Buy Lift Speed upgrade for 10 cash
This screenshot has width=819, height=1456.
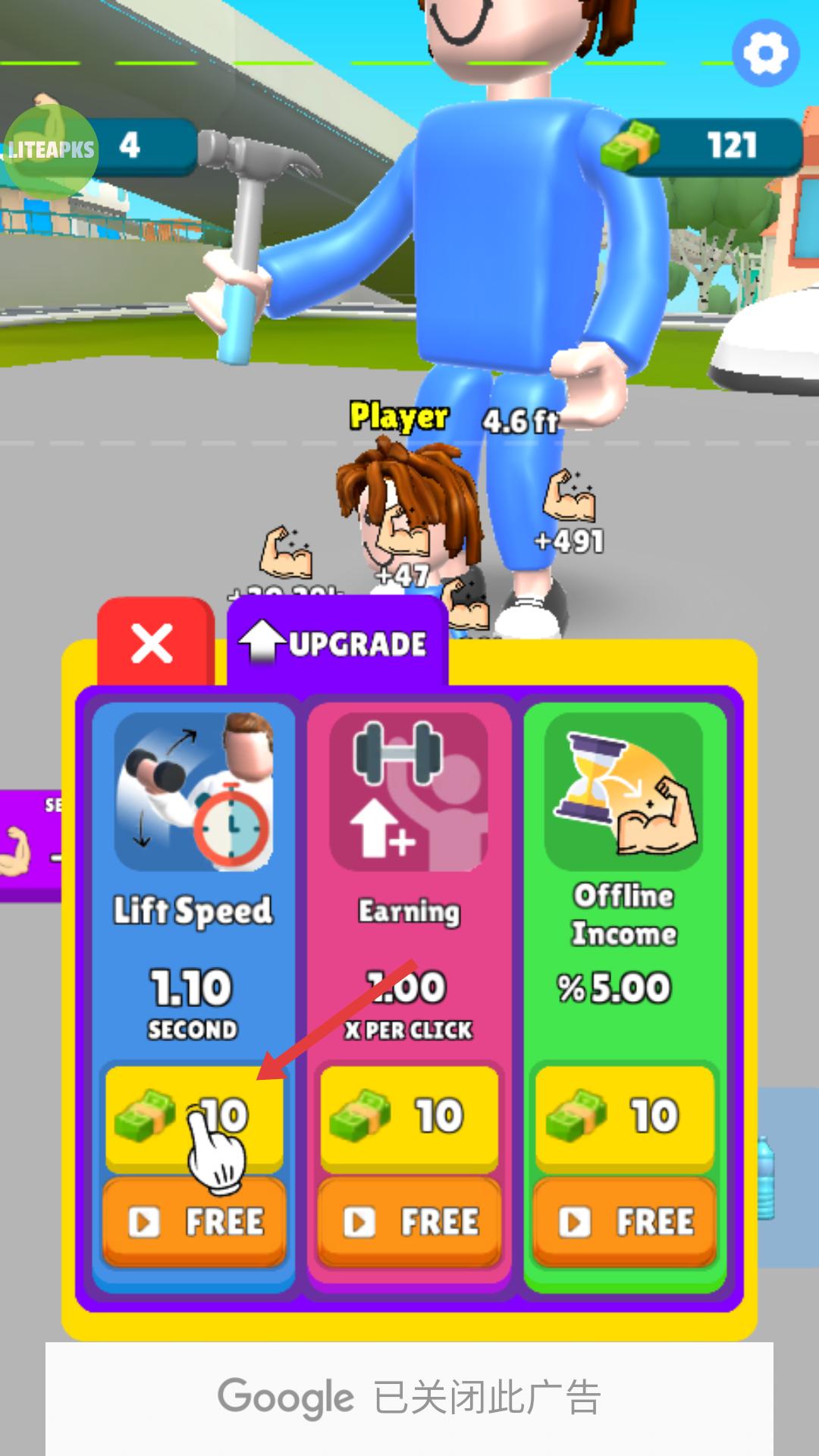click(x=194, y=1116)
